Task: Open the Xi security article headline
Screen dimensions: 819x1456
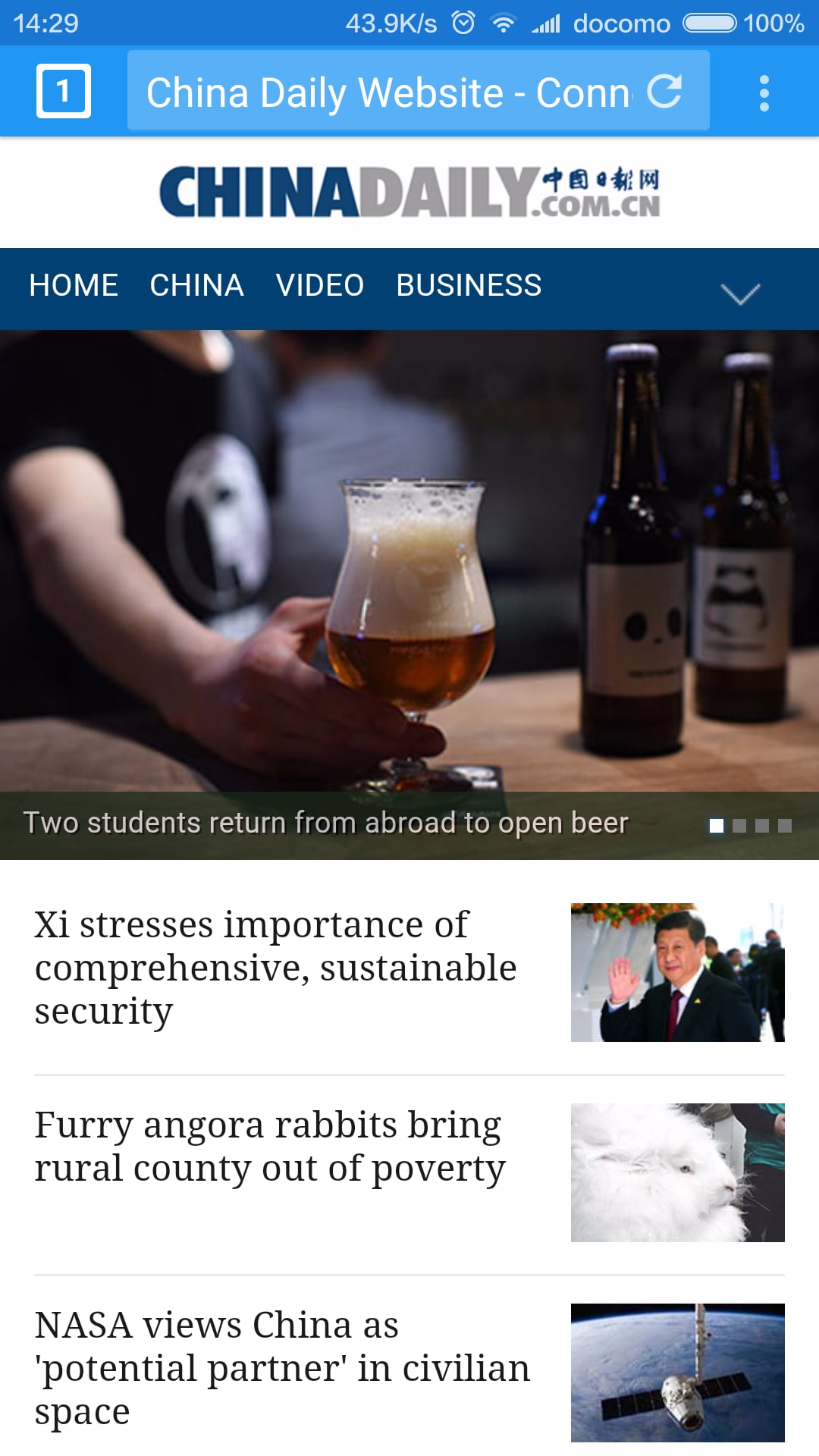Action: click(275, 967)
